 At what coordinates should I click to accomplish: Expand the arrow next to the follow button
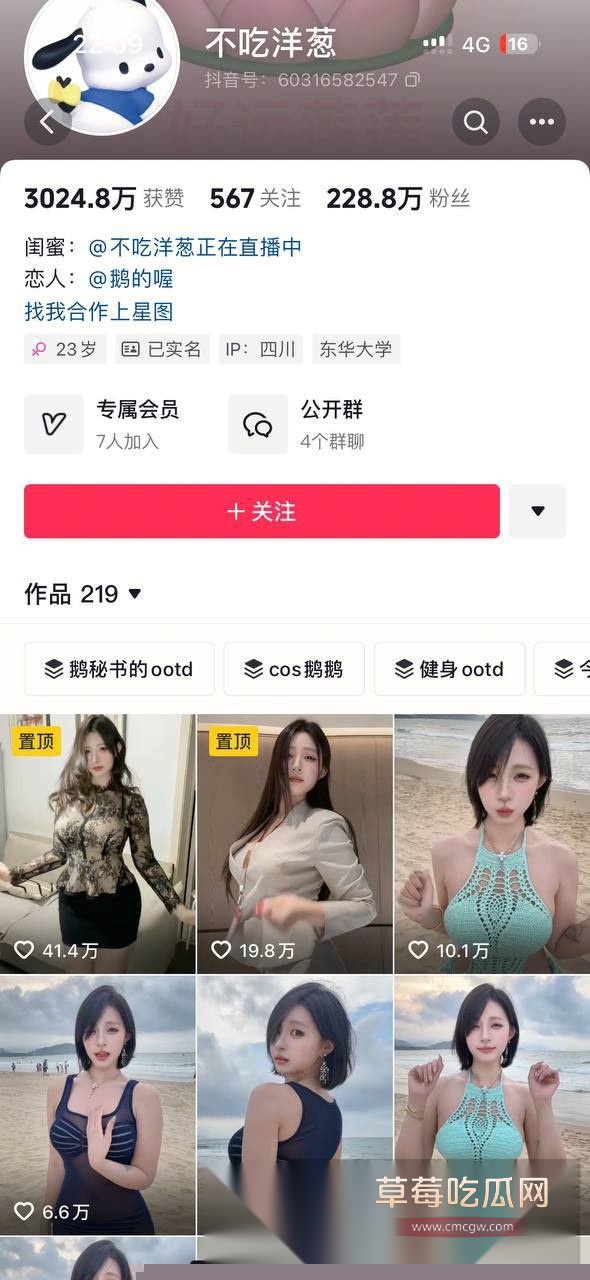click(x=538, y=511)
